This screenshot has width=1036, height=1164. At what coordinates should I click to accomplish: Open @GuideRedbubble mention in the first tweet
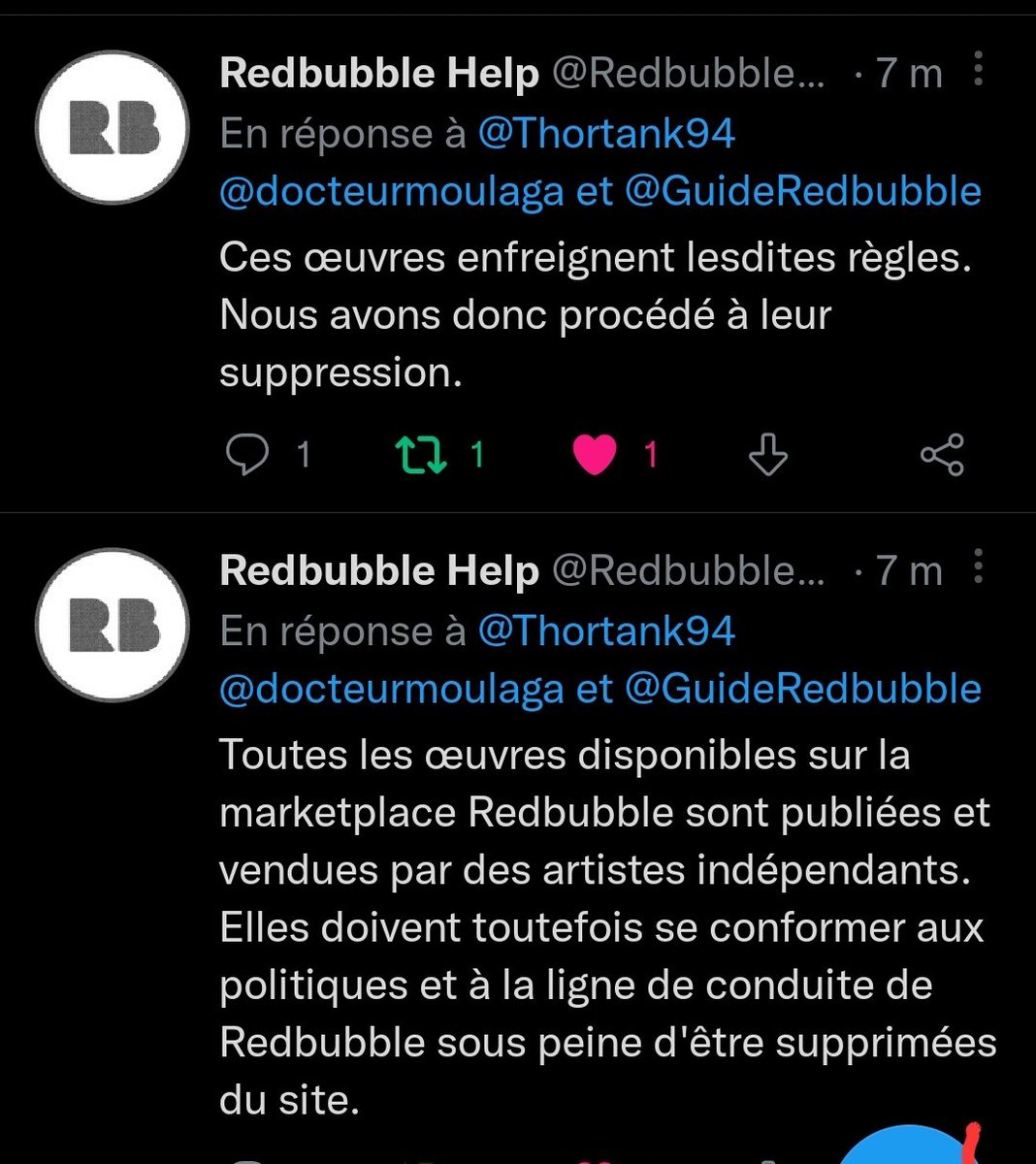803,190
